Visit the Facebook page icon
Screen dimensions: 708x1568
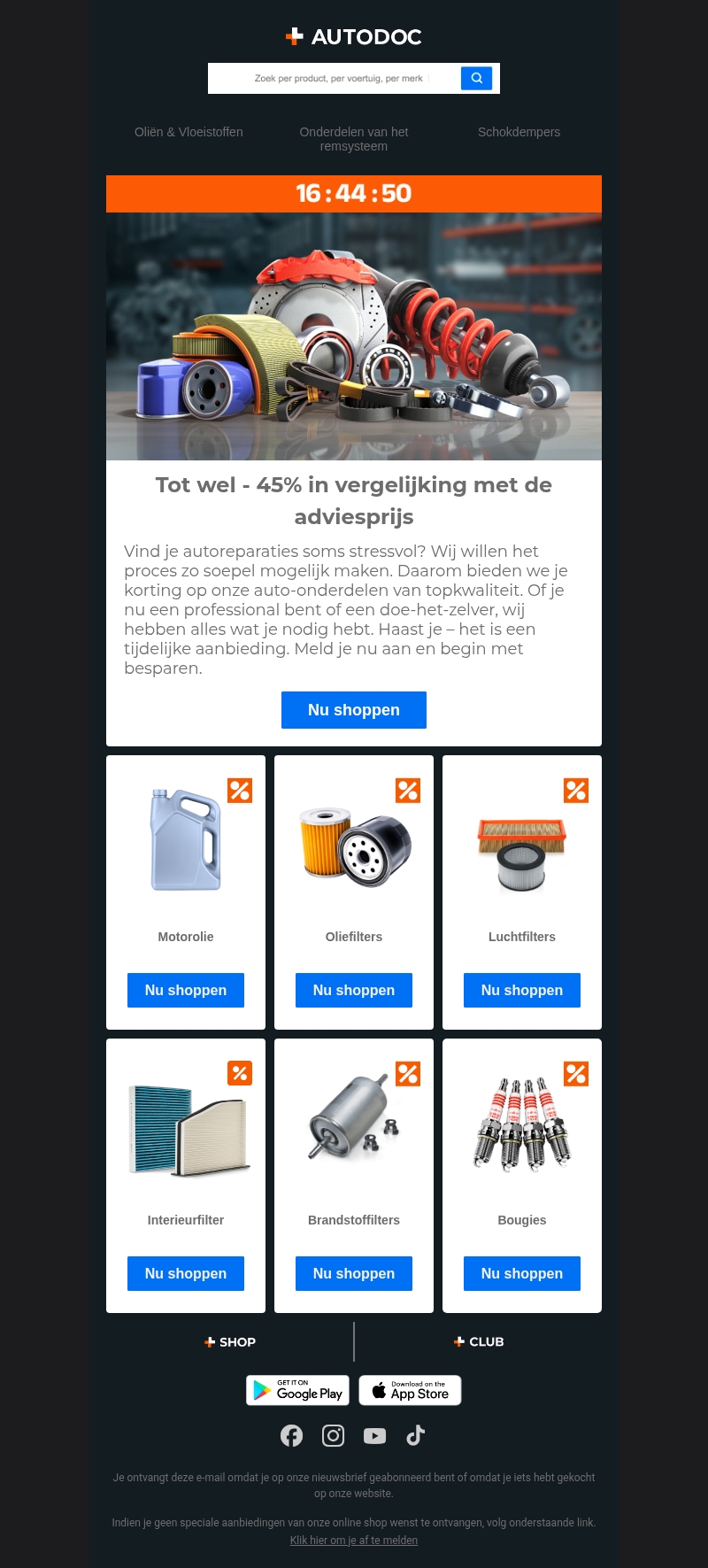pyautogui.click(x=291, y=1435)
